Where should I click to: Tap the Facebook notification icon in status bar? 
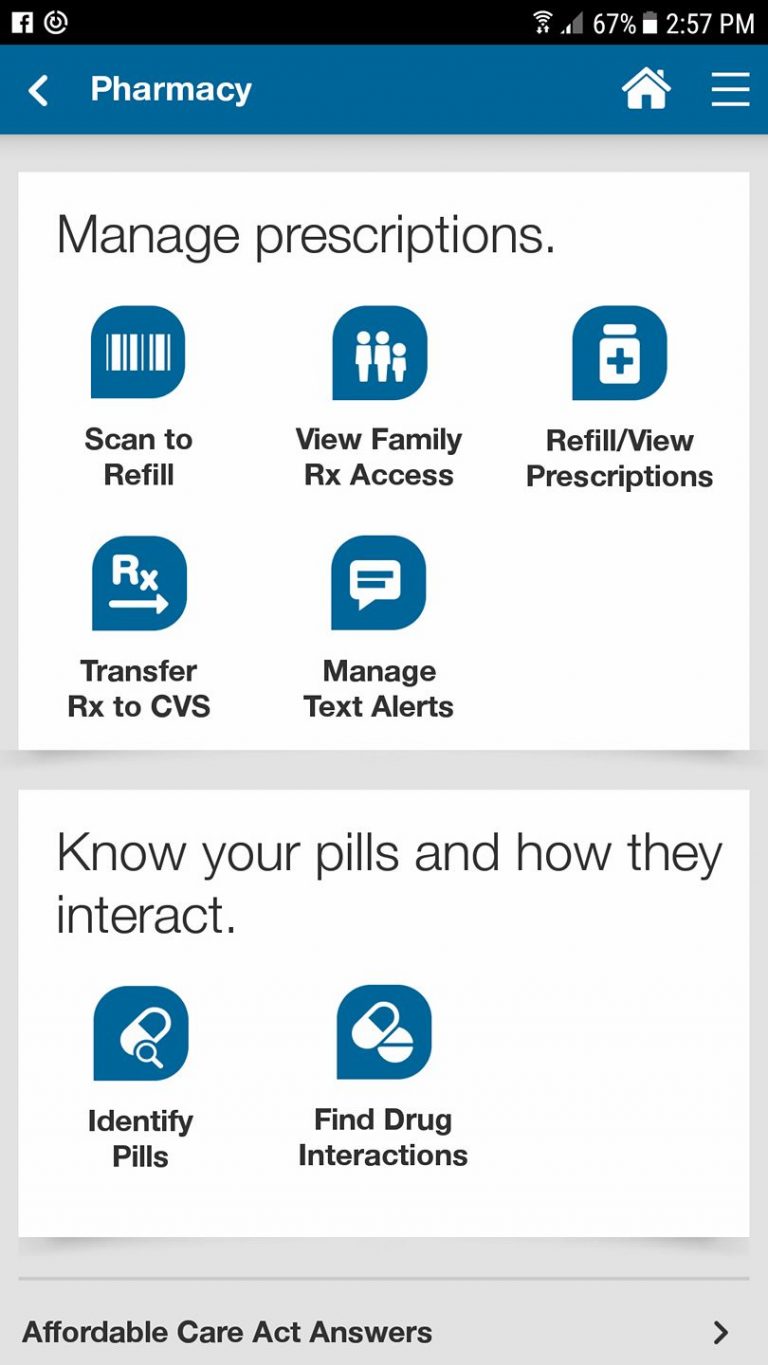click(20, 21)
